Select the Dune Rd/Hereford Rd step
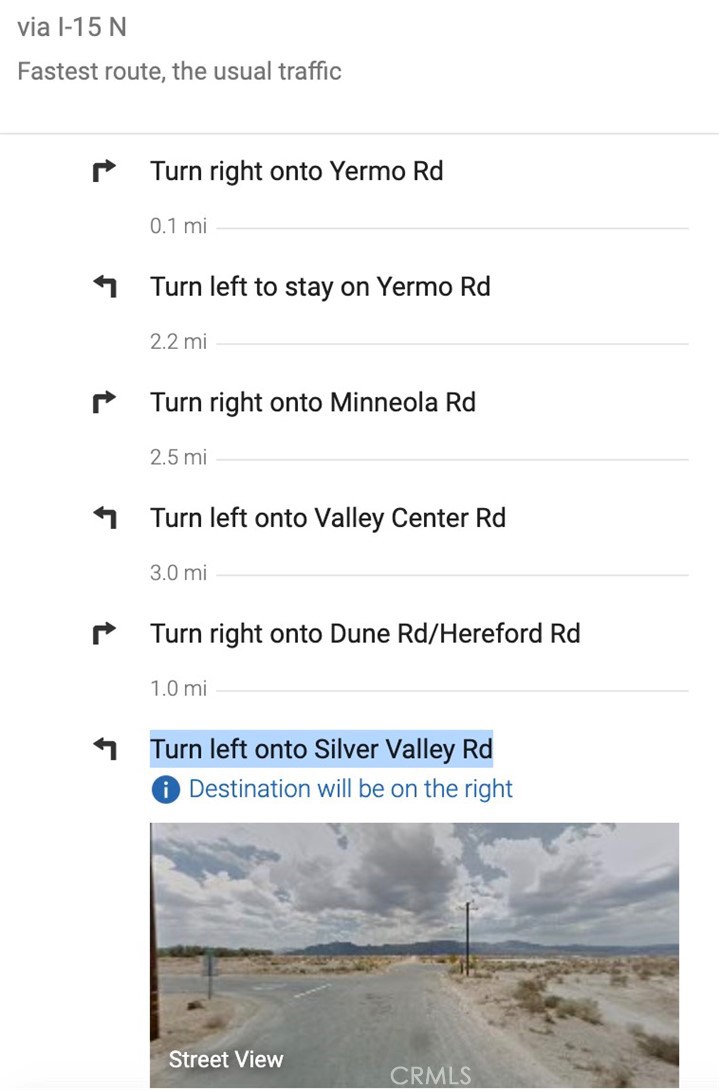Viewport: 719px width, 1090px height. point(365,634)
